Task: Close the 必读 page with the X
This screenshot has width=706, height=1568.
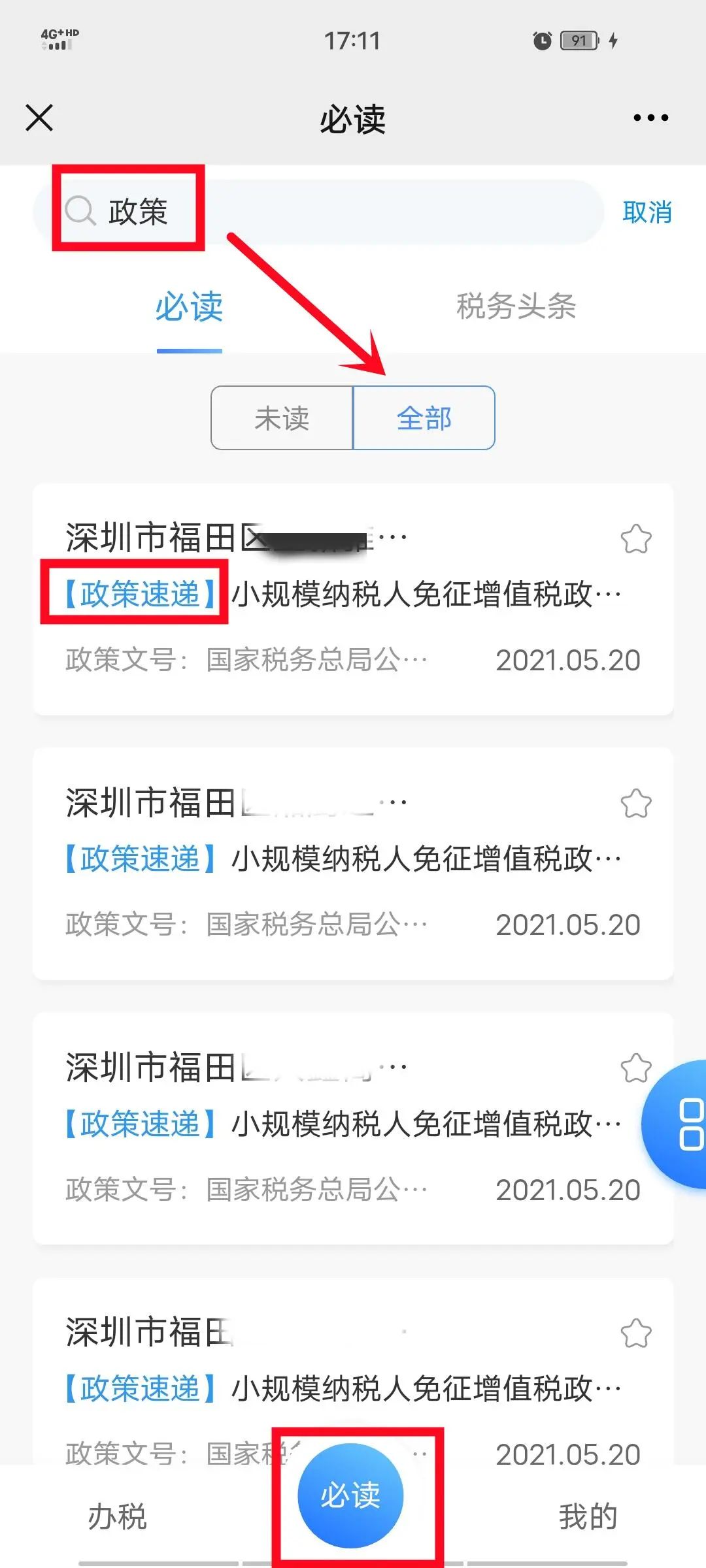Action: click(39, 118)
